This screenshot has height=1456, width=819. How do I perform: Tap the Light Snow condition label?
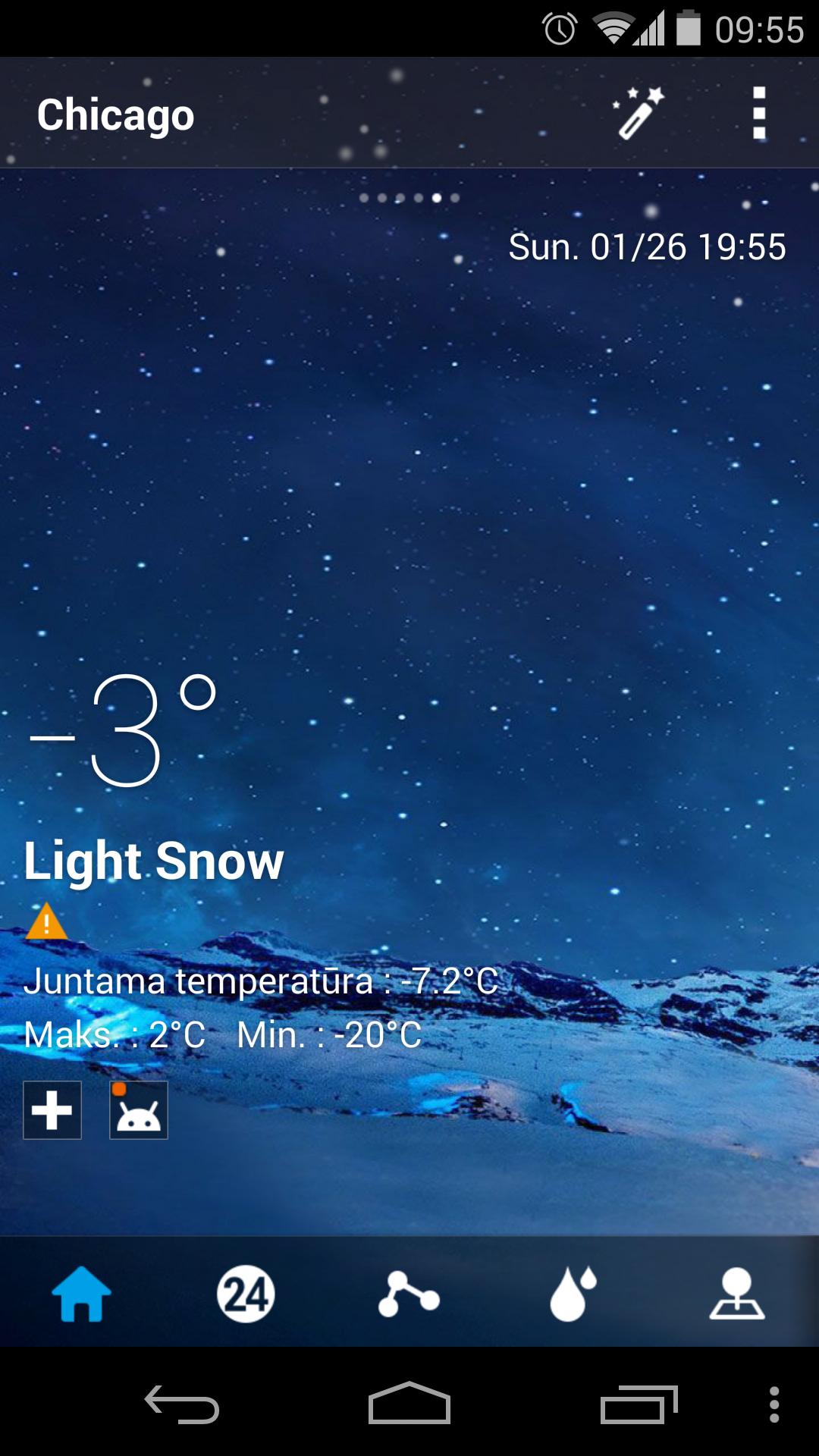coord(153,861)
